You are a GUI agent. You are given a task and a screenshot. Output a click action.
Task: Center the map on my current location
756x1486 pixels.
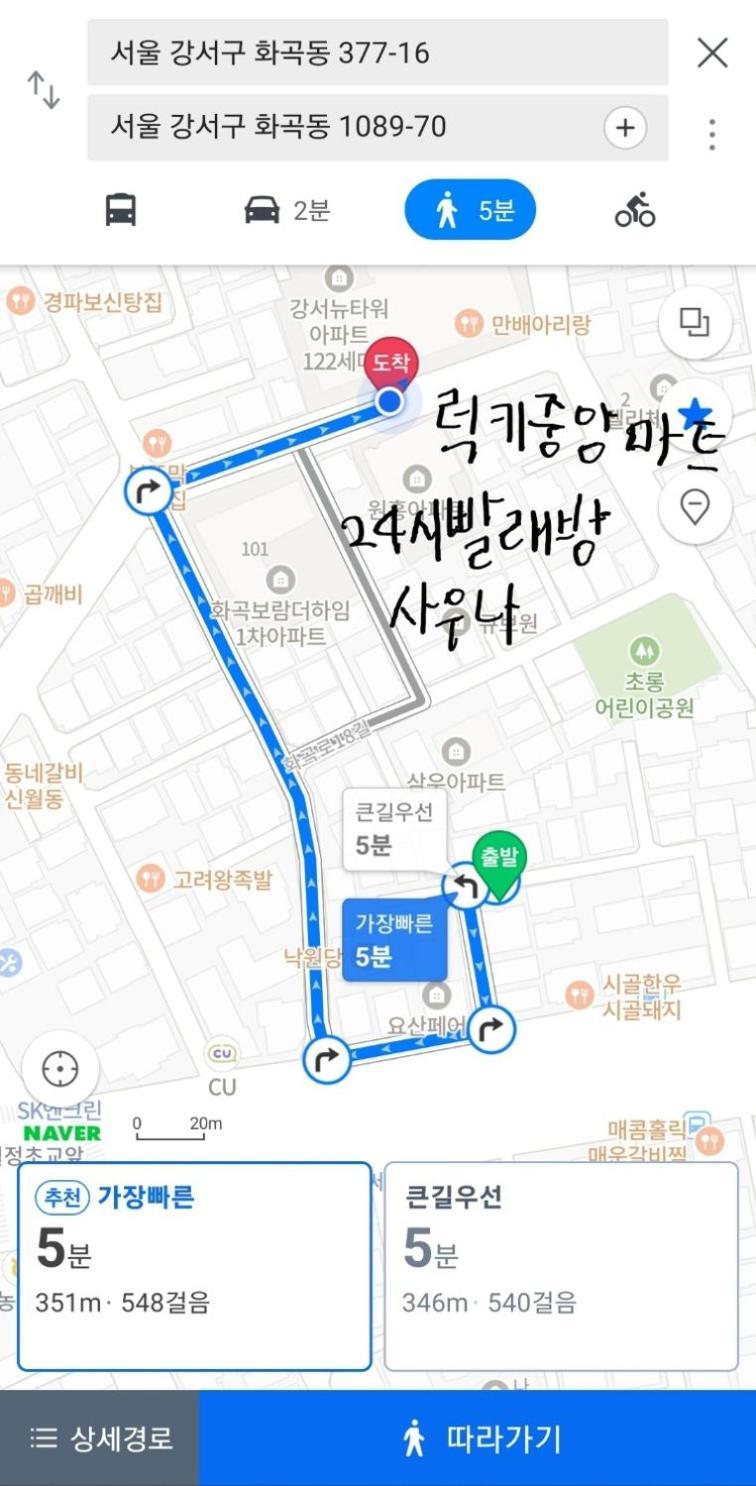click(x=60, y=1069)
